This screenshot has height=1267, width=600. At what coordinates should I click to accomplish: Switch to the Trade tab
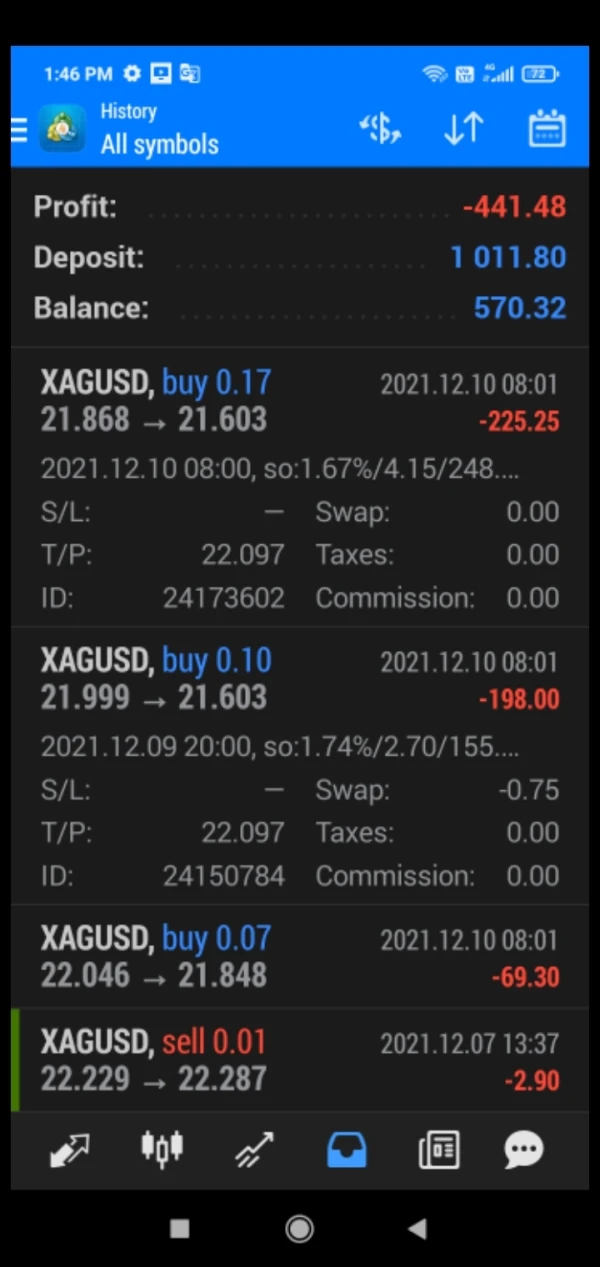click(254, 1150)
